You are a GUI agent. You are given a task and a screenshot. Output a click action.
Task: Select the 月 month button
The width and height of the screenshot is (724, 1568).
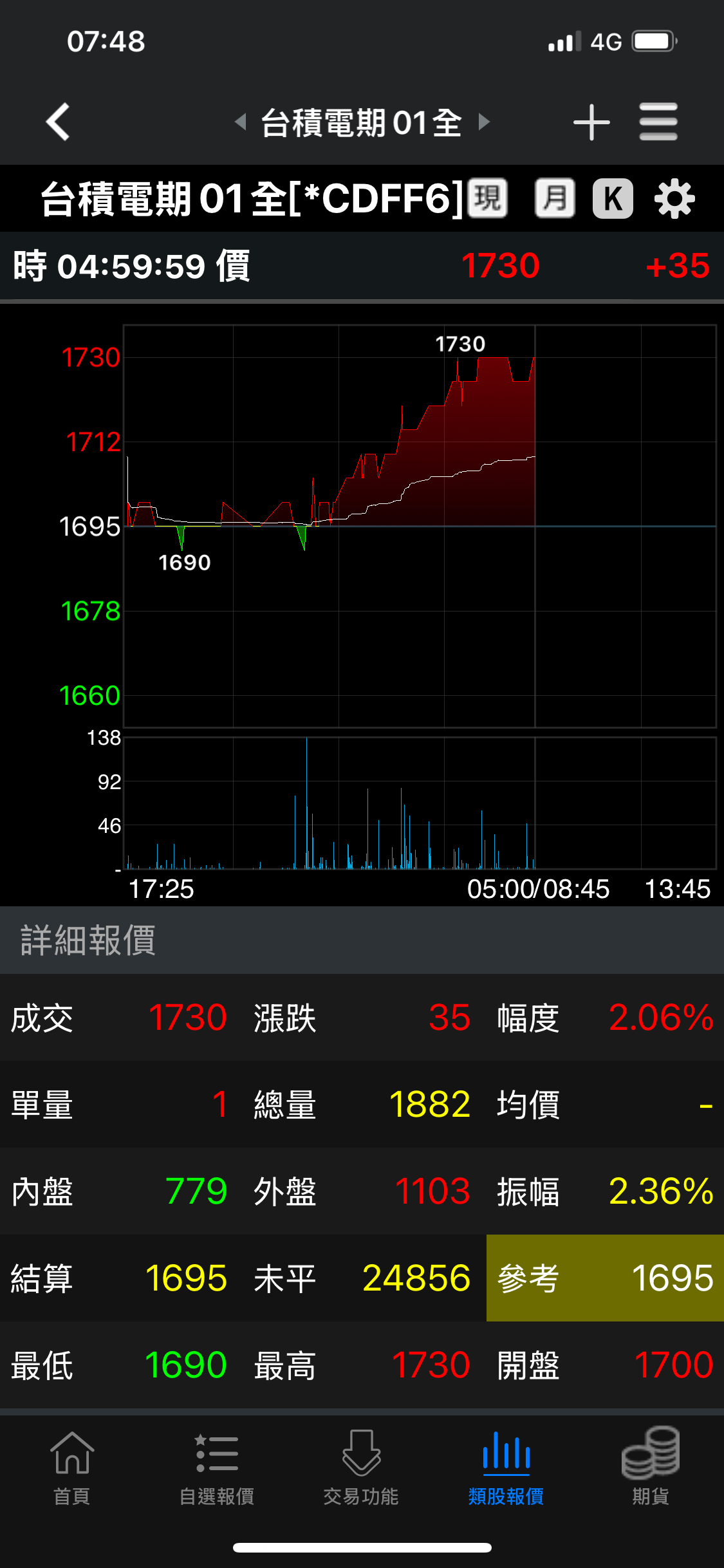(x=555, y=198)
